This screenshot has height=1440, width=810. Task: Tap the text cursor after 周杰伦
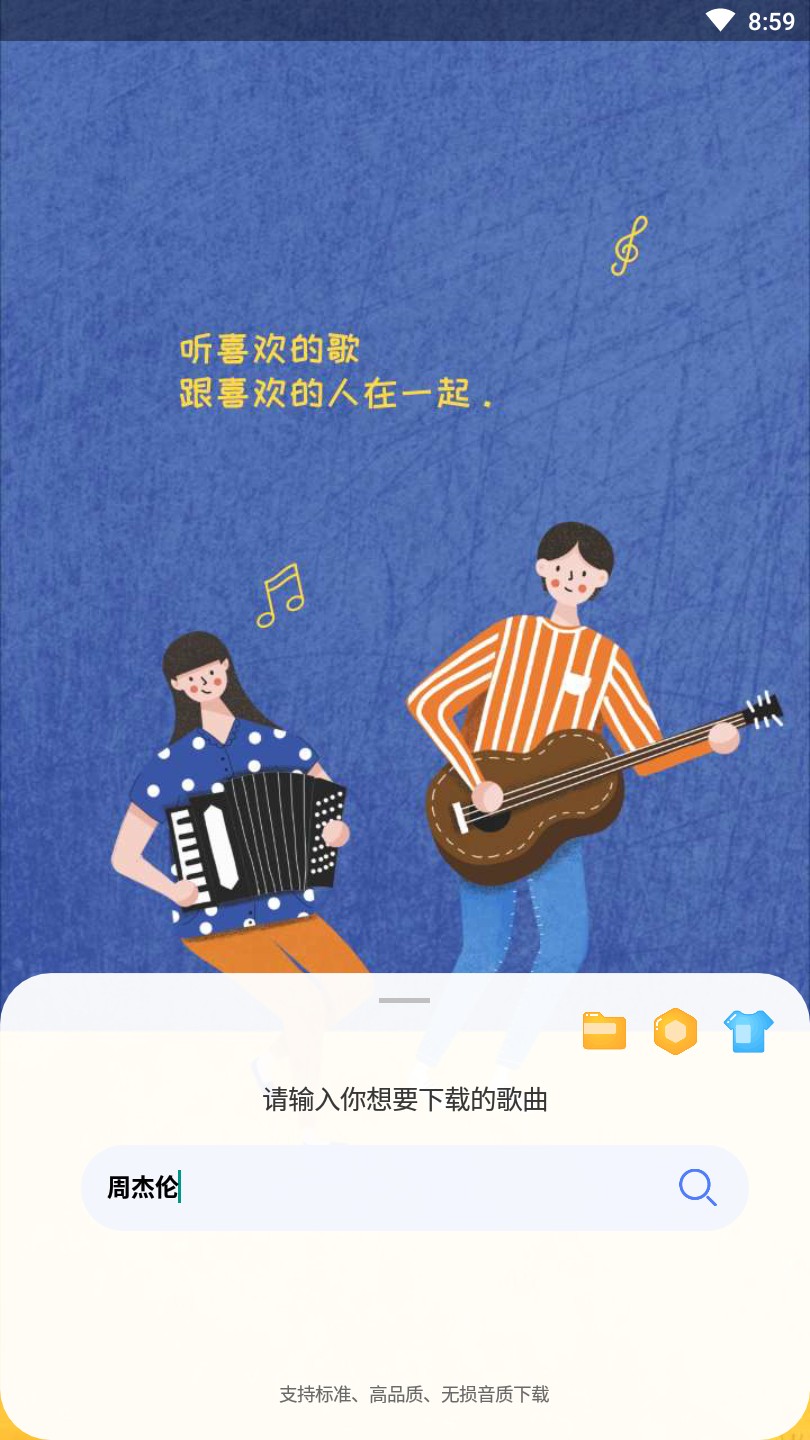click(x=178, y=1188)
